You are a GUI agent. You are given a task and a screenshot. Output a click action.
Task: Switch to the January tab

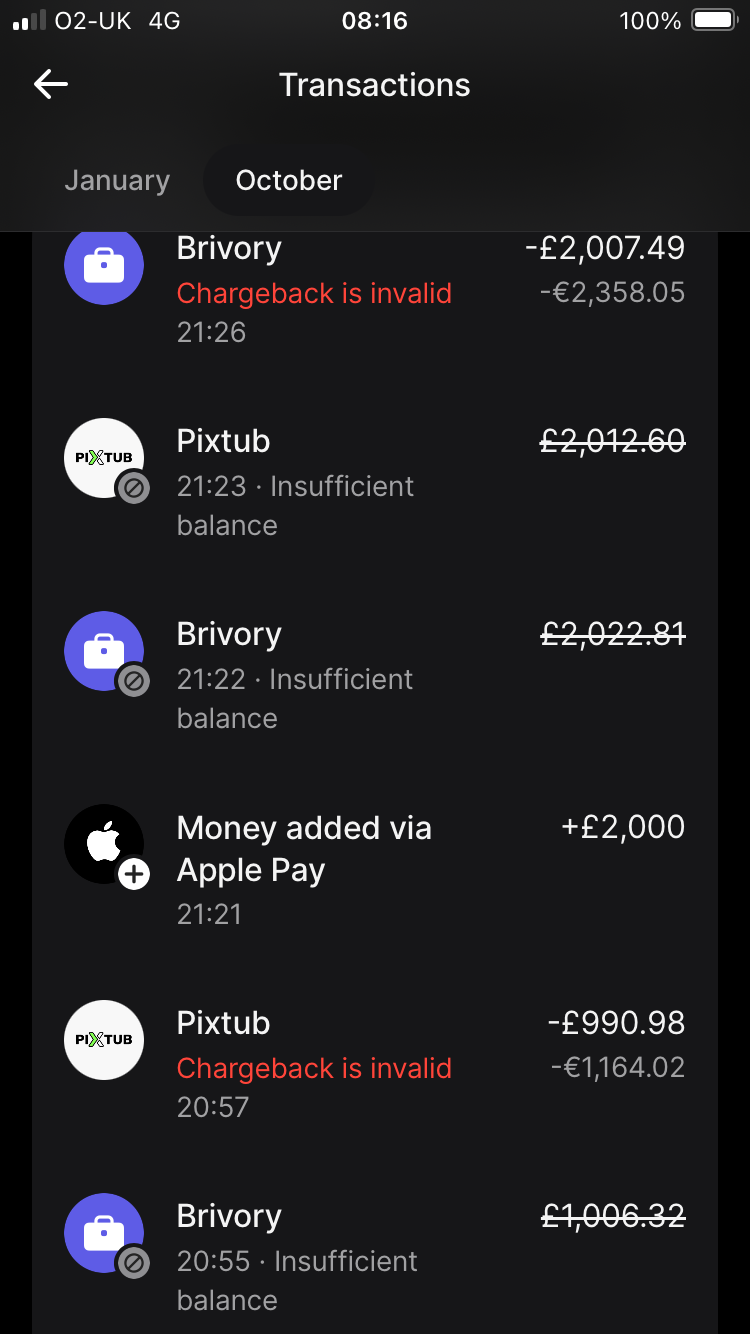click(x=117, y=181)
